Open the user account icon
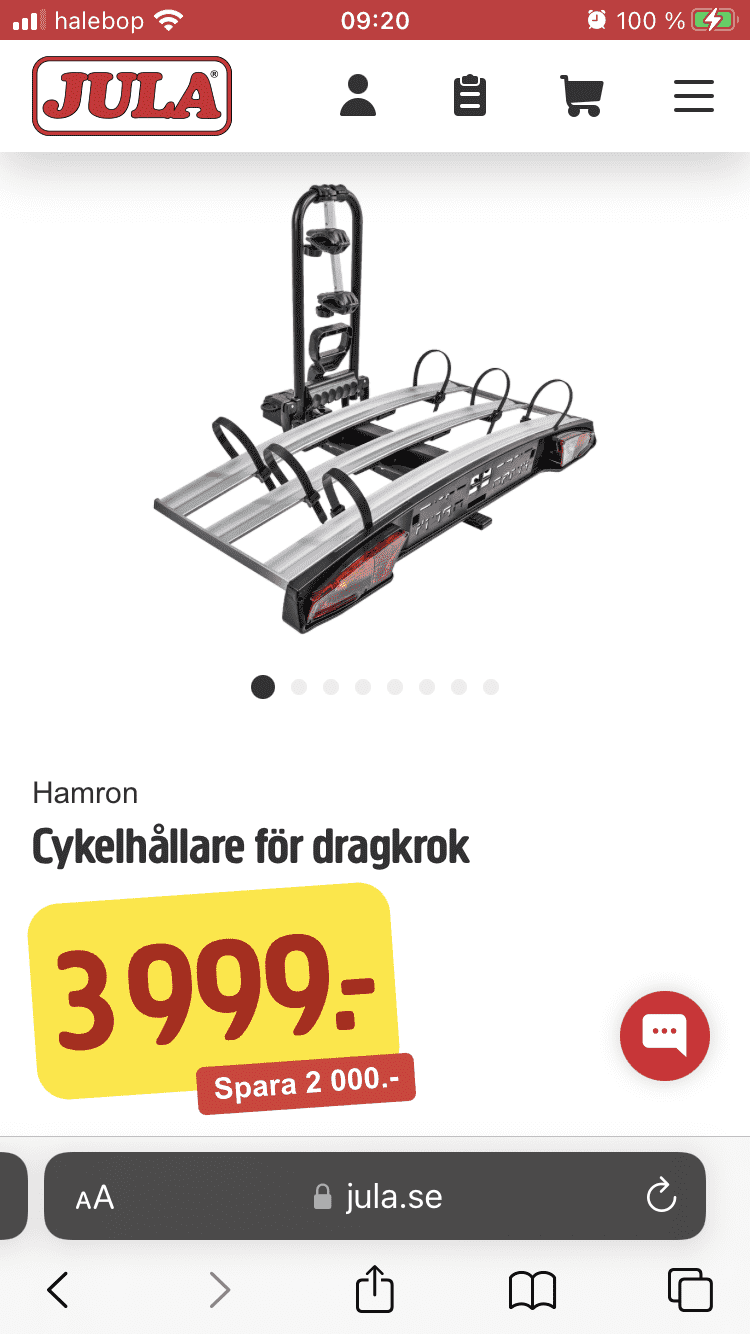 click(357, 96)
